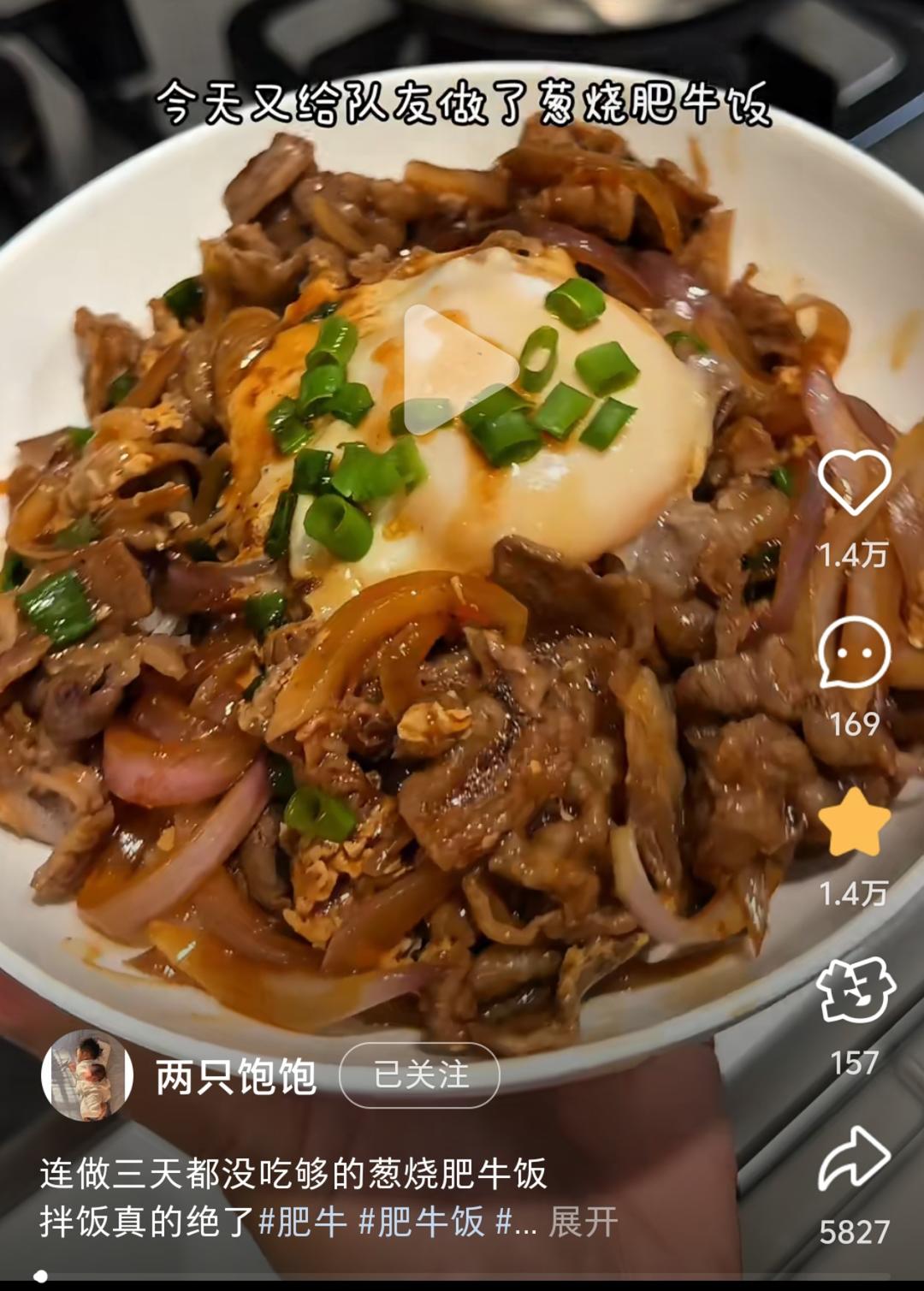Tap the 好 recommend icon
The image size is (924, 1291).
[854, 992]
